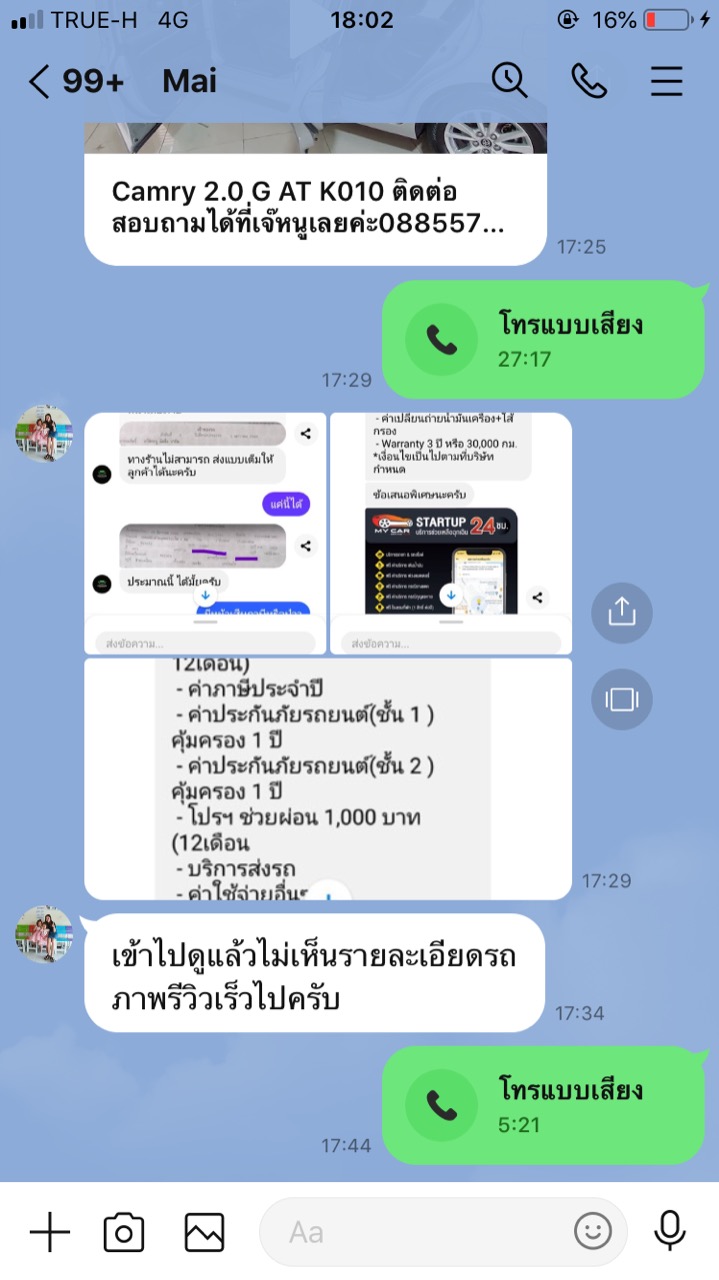The width and height of the screenshot is (719, 1280).
Task: Record a voice message with microphone
Action: coord(669,1231)
